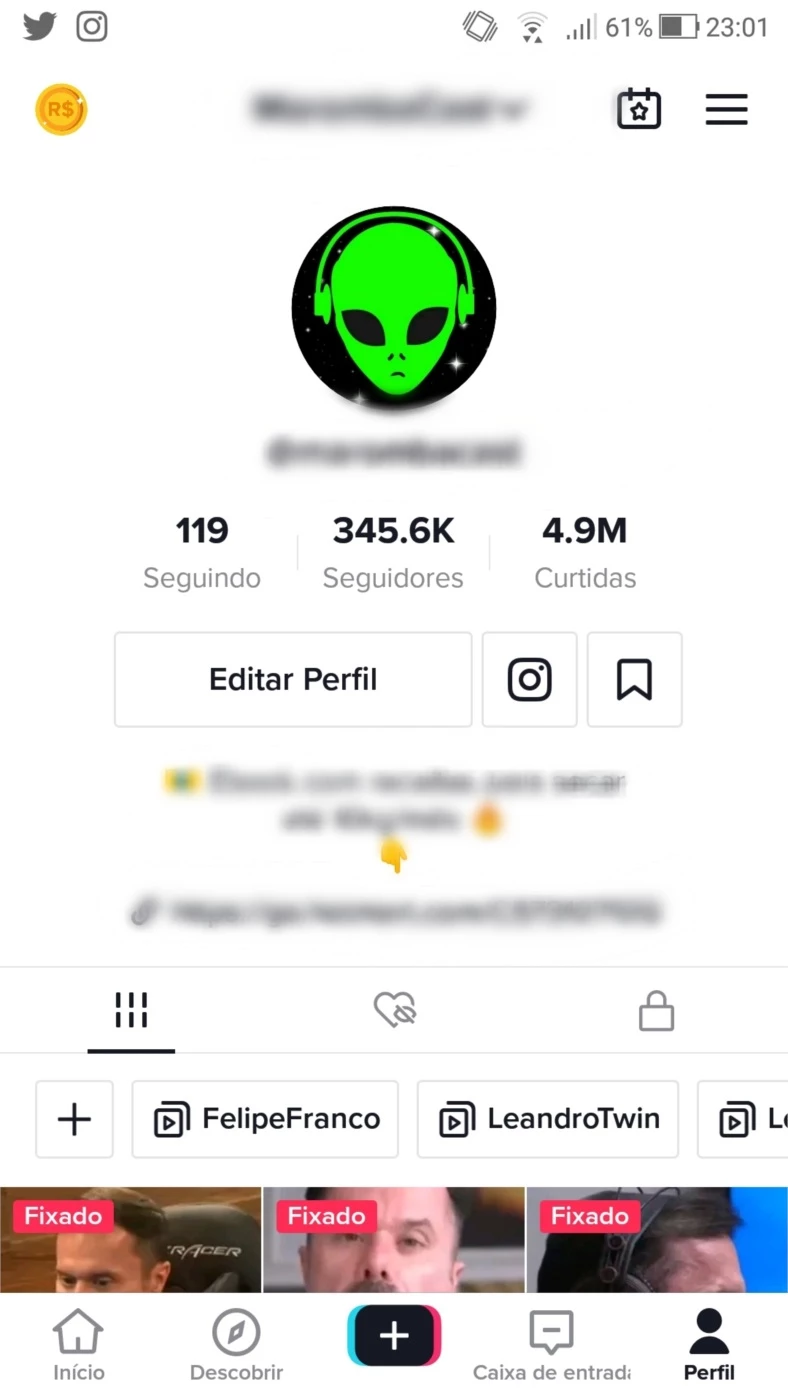This screenshot has width=788, height=1400.
Task: Go to Início tab
Action: (78, 1345)
